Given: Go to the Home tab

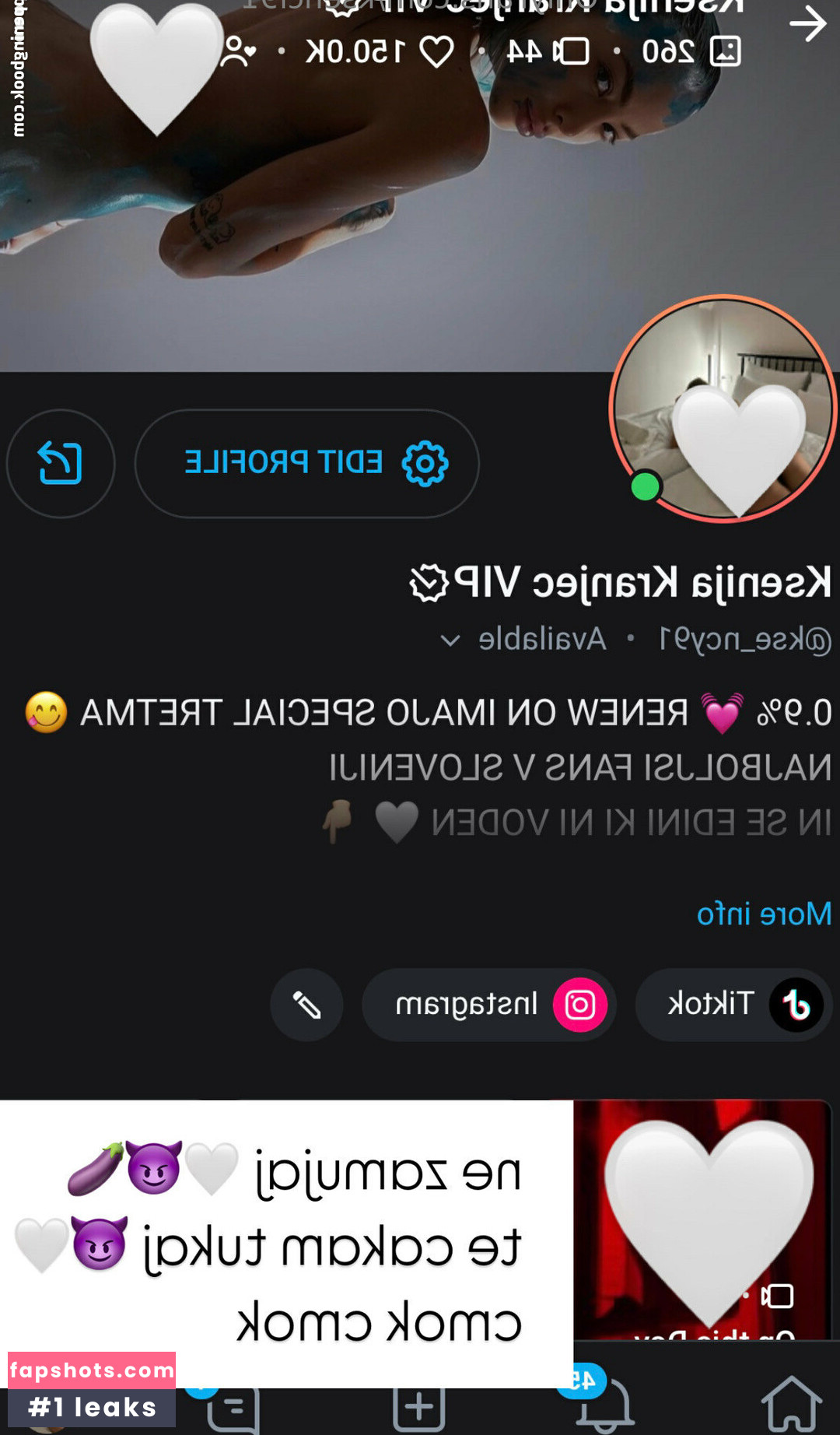Looking at the screenshot, I should tap(791, 1405).
